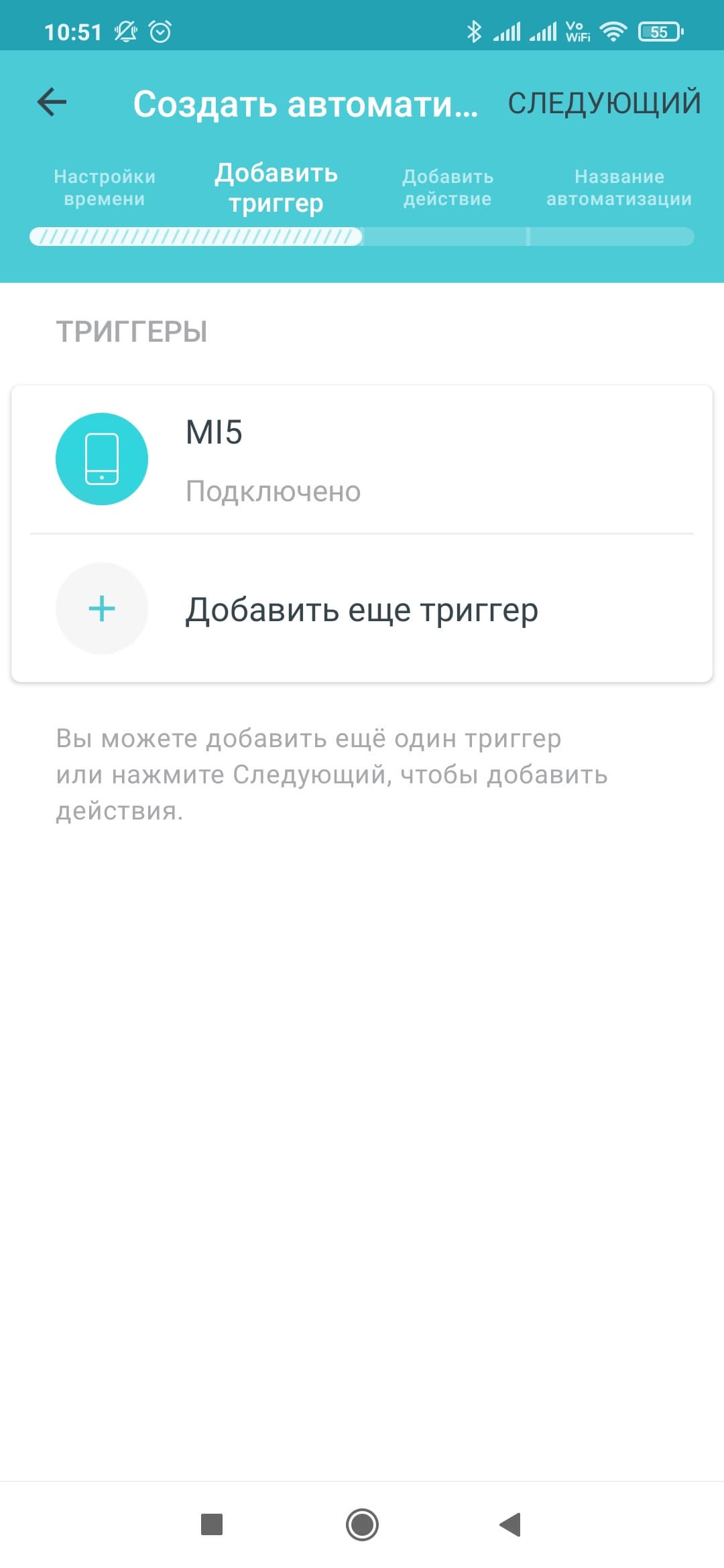Tap СЛЕДУЮЩИЙ to proceed
724x1568 pixels.
point(604,103)
